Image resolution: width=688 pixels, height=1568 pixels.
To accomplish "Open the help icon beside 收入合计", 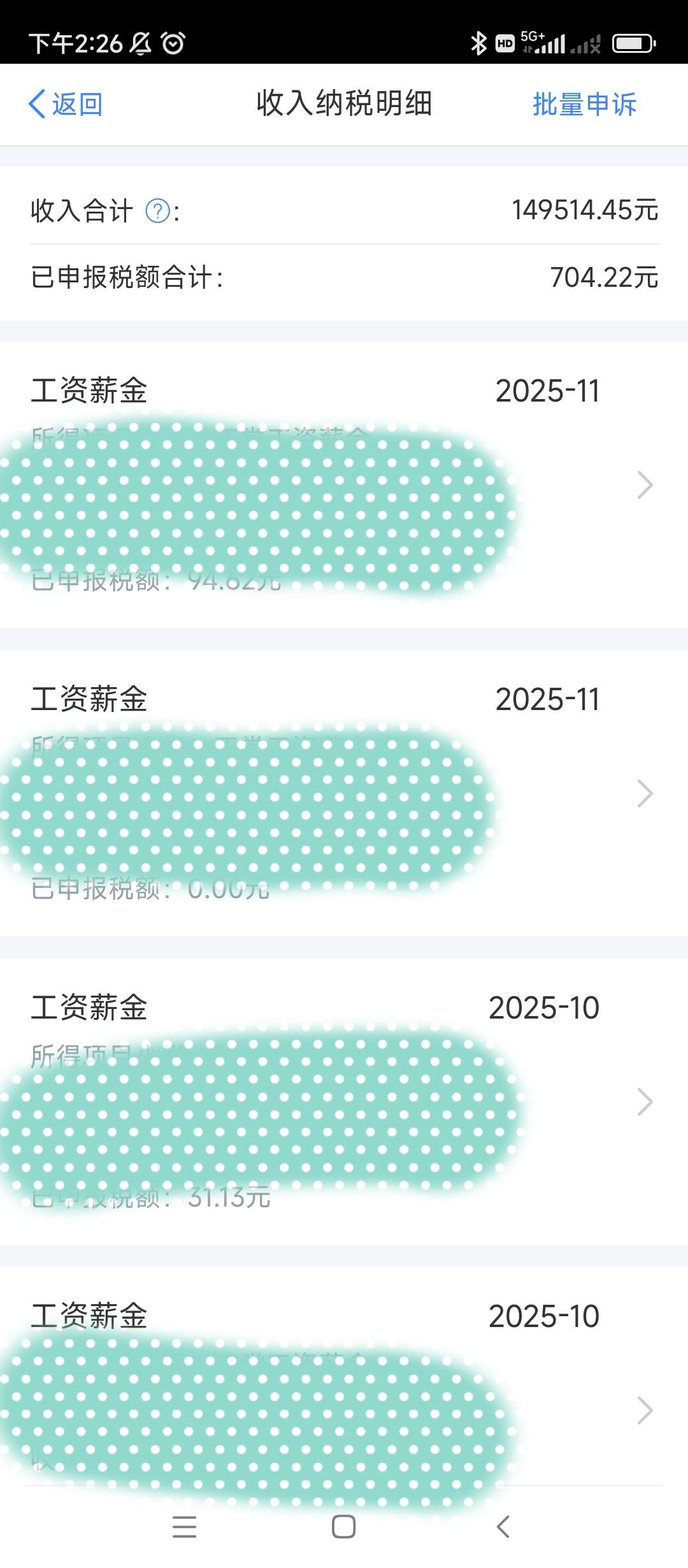I will tap(157, 211).
